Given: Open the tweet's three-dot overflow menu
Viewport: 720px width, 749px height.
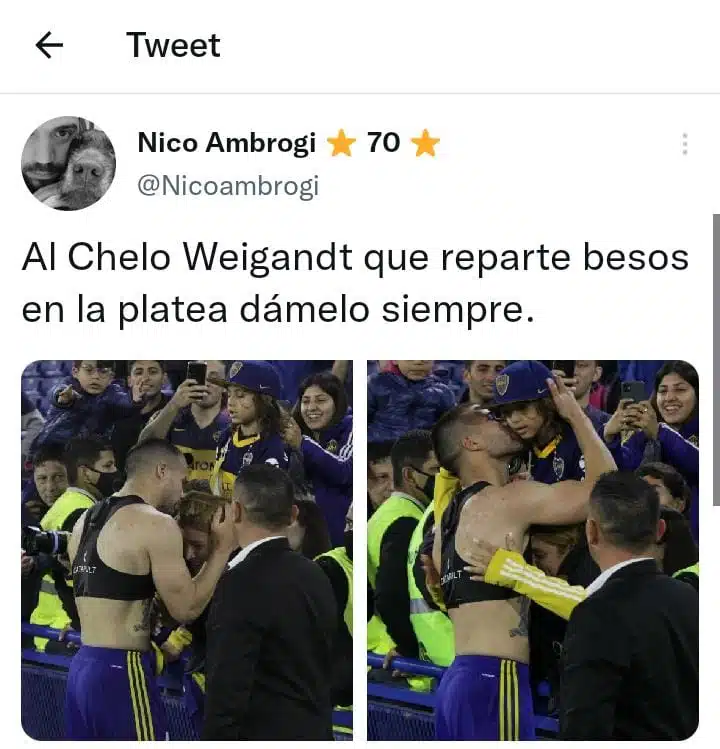Looking at the screenshot, I should point(684,144).
